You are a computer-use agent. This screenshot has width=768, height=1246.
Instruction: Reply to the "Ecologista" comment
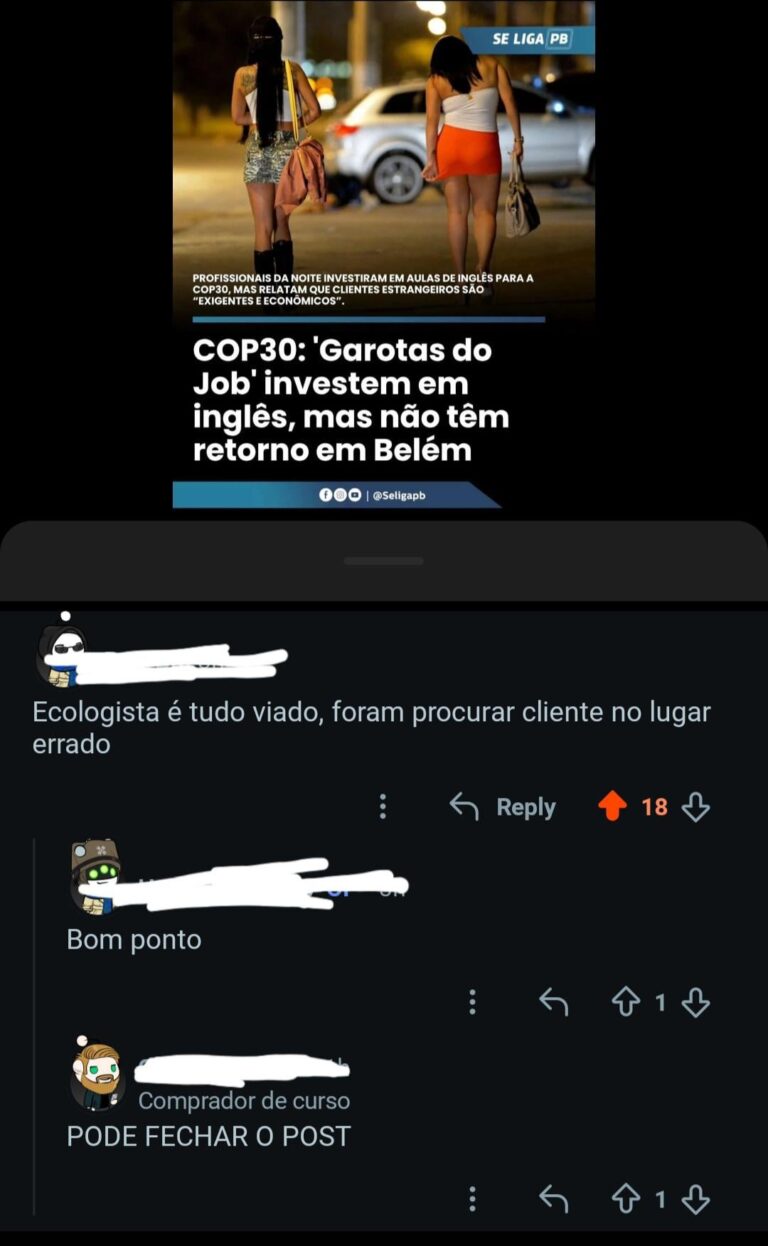pyautogui.click(x=503, y=807)
